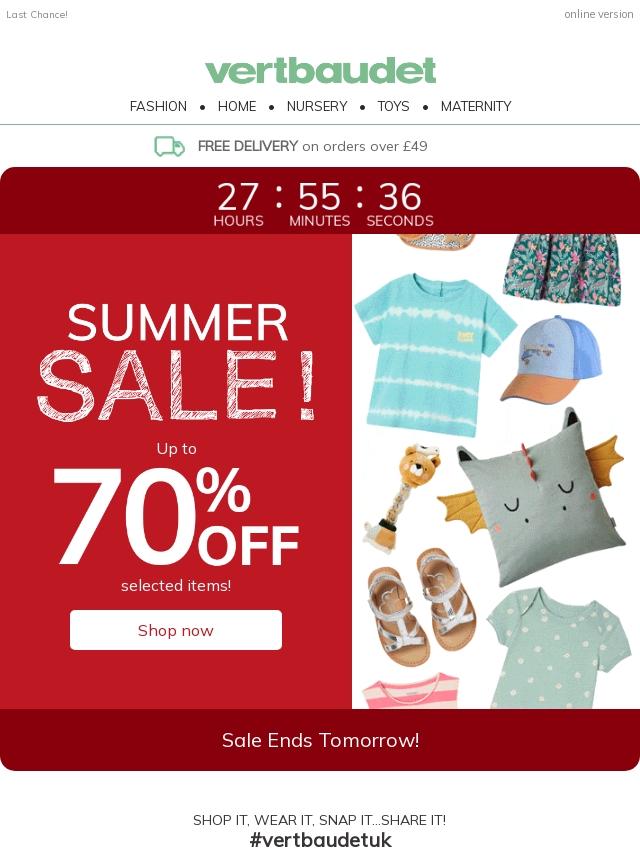640x854 pixels.
Task: Open the summer sale products picture
Action: (496, 471)
